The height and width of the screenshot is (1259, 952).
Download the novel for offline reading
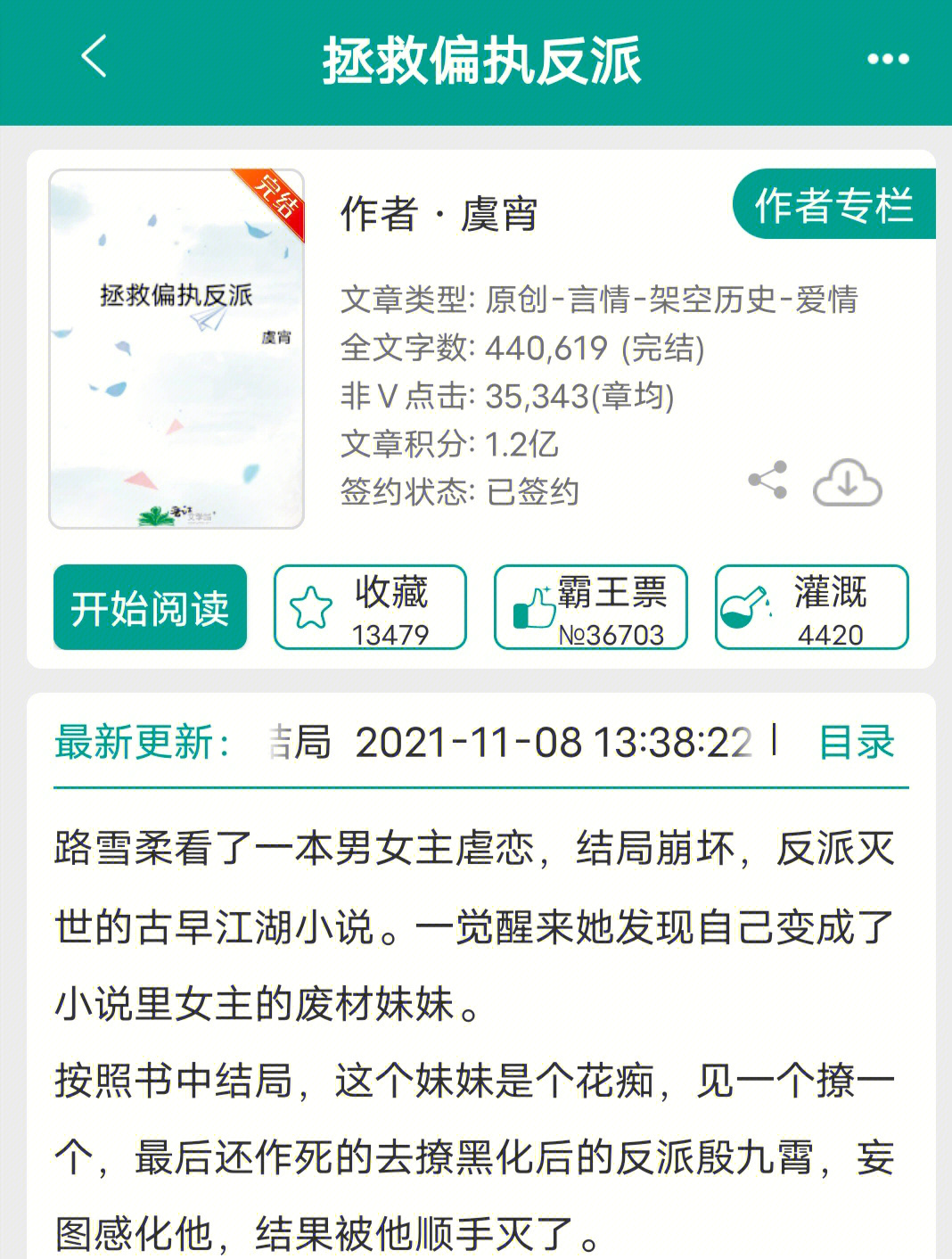click(x=847, y=482)
